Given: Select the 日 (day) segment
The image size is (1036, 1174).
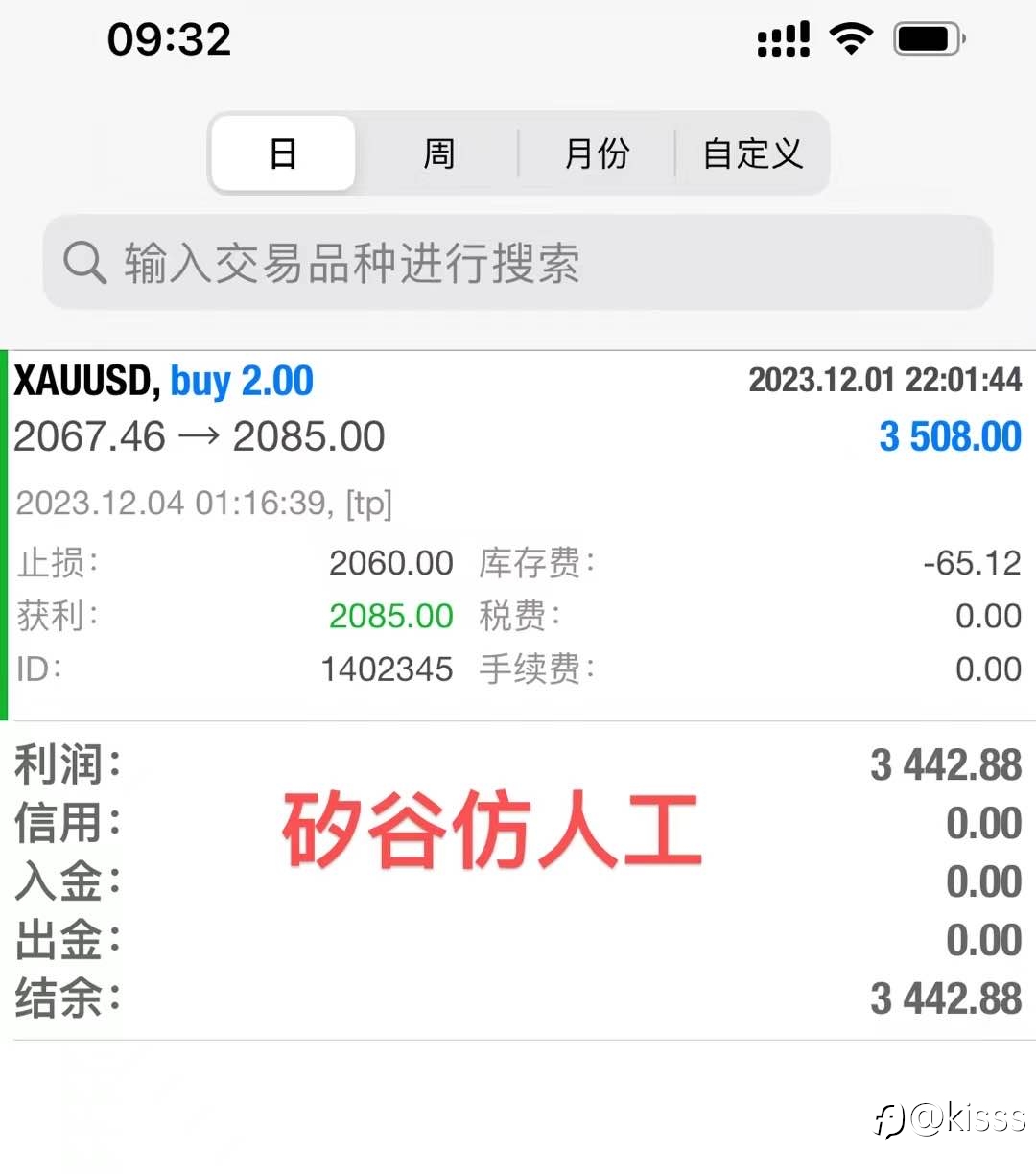Looking at the screenshot, I should pos(283,153).
